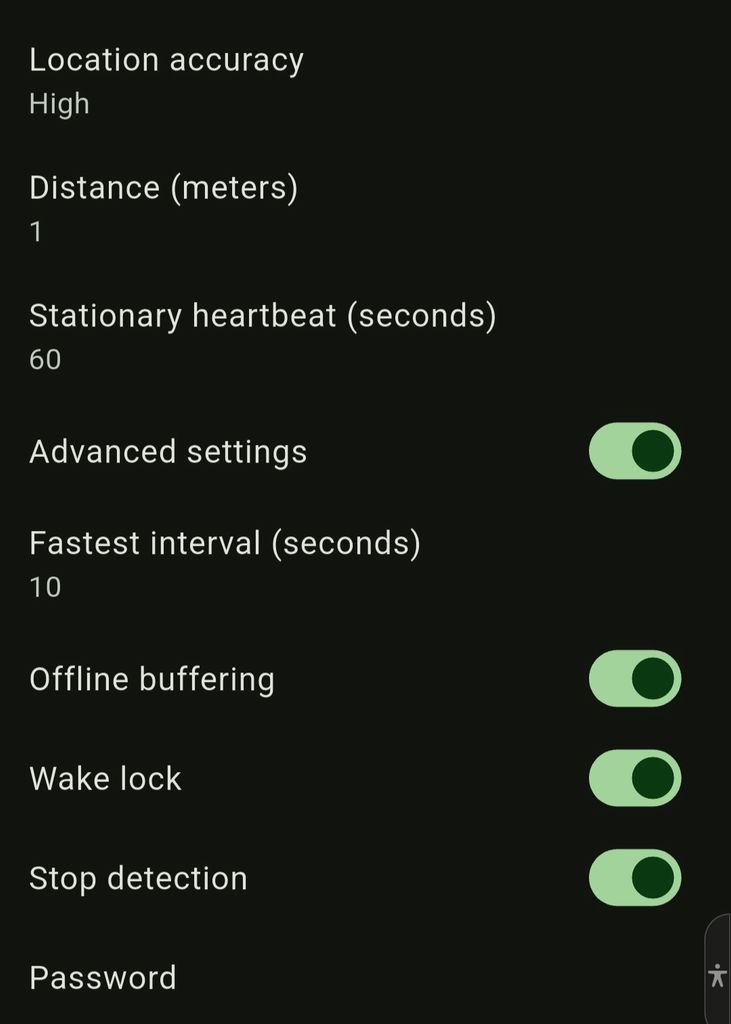Open the Password setting
Viewport: 731px width, 1024px height.
tap(103, 978)
